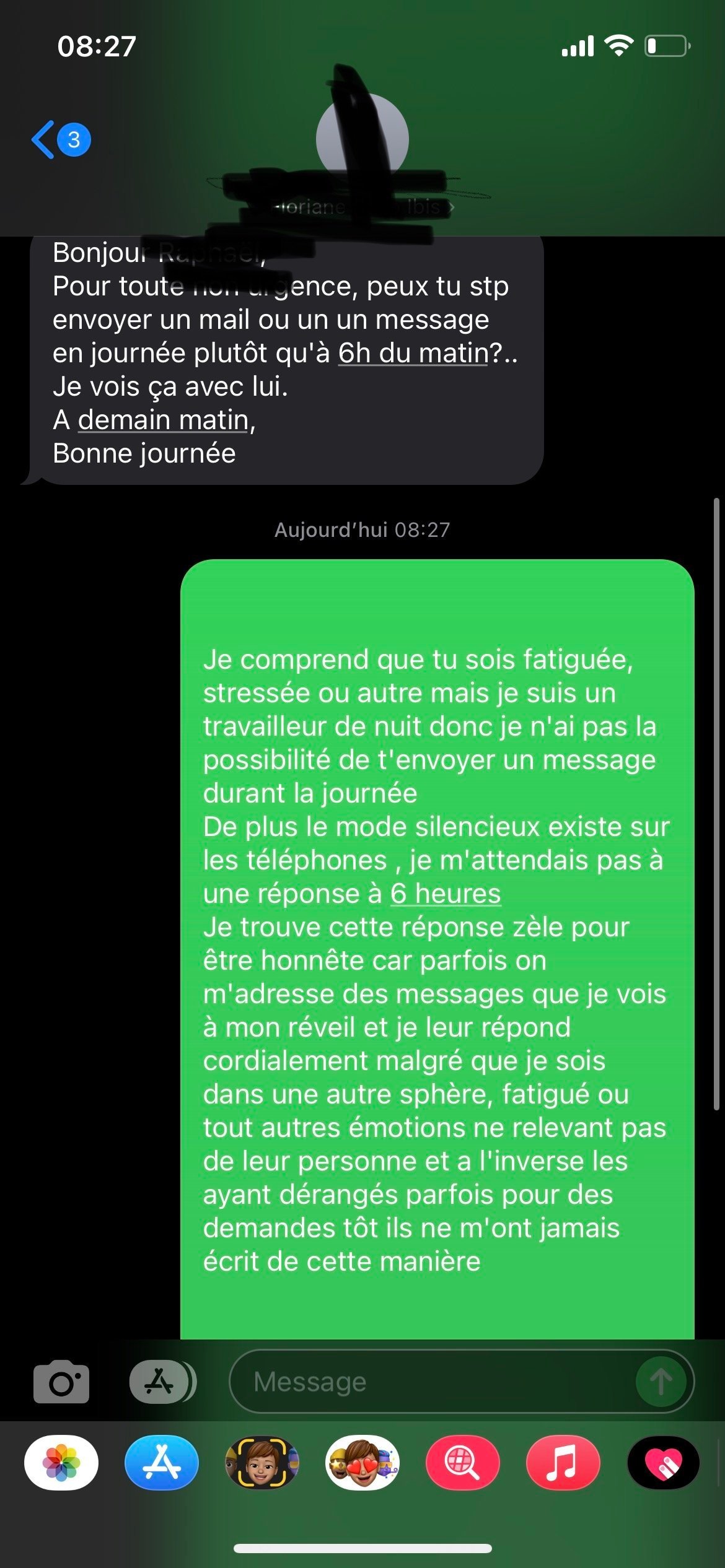Image resolution: width=725 pixels, height=1568 pixels.
Task: Toggle the iMessage apps drawer button
Action: click(161, 1381)
